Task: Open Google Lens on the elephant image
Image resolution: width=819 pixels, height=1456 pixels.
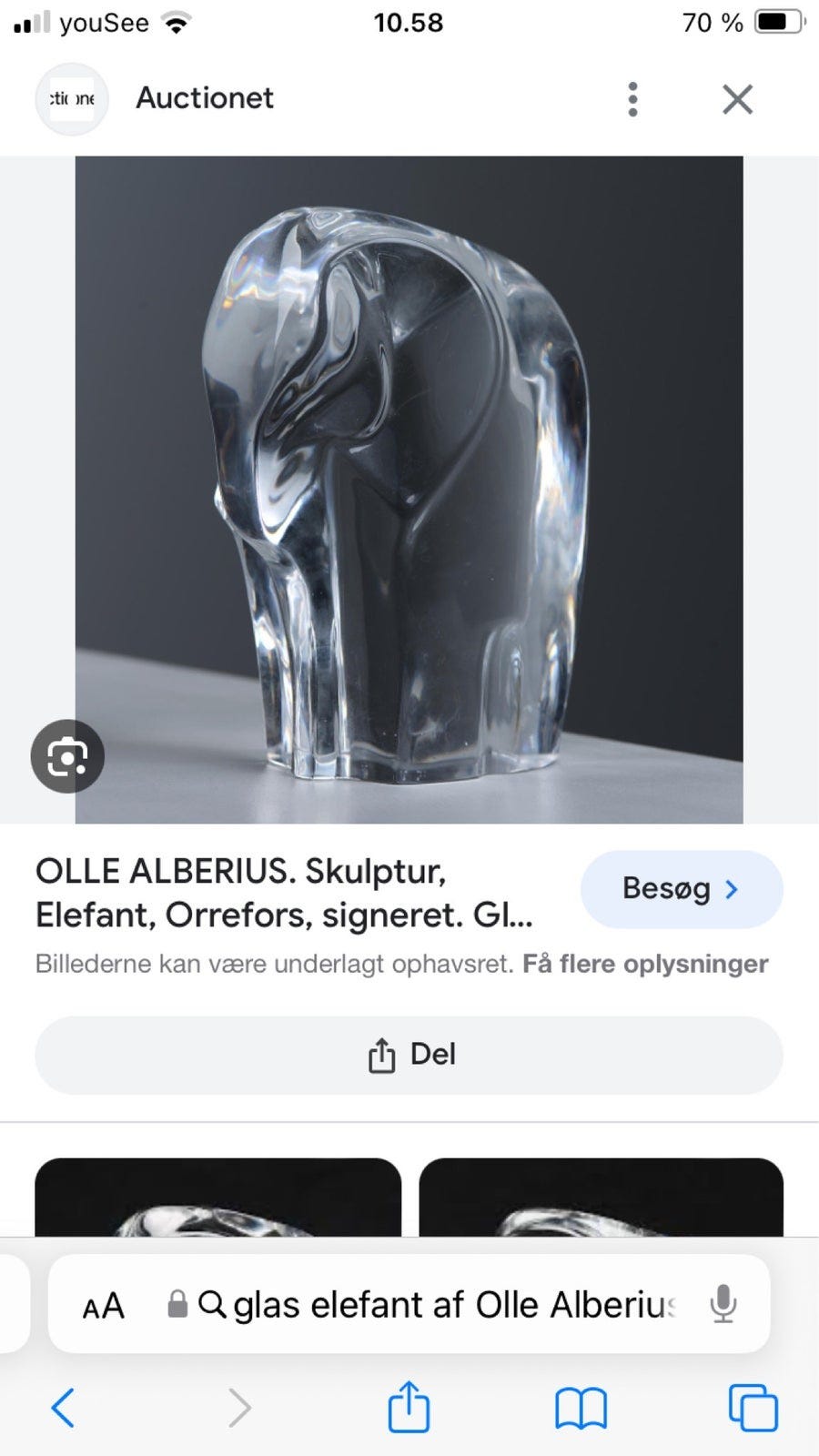Action: click(67, 756)
